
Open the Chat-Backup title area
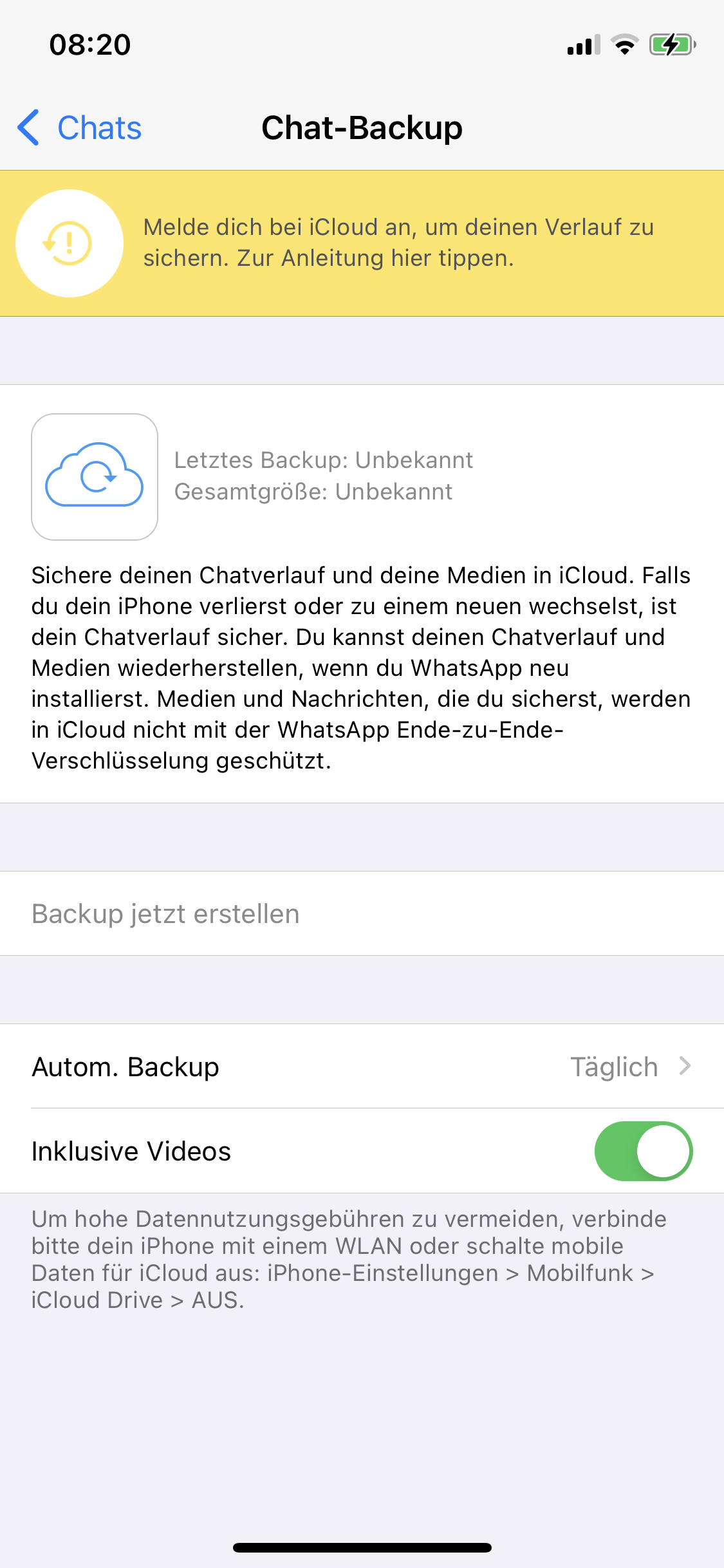(362, 127)
